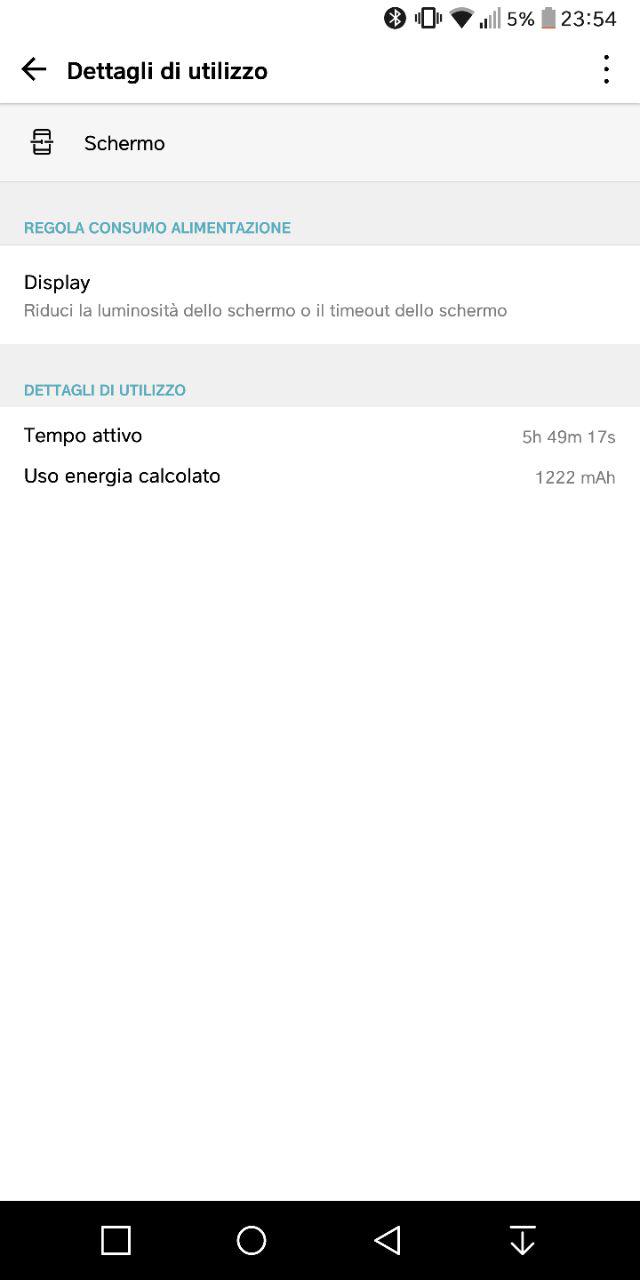Tap the recent apps square button
The height and width of the screenshot is (1280, 640).
click(x=116, y=1240)
